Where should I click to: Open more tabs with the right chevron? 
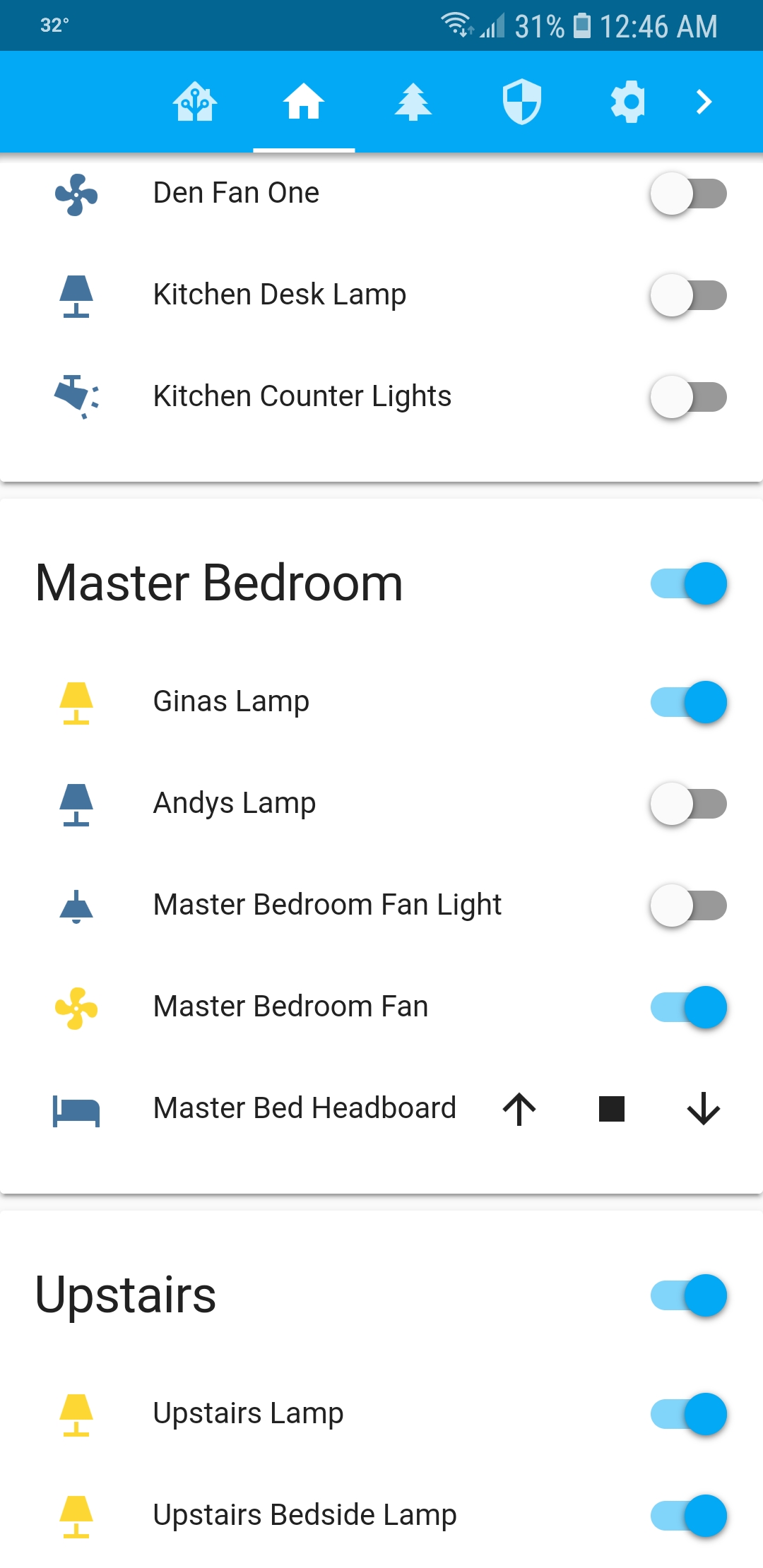pyautogui.click(x=703, y=102)
